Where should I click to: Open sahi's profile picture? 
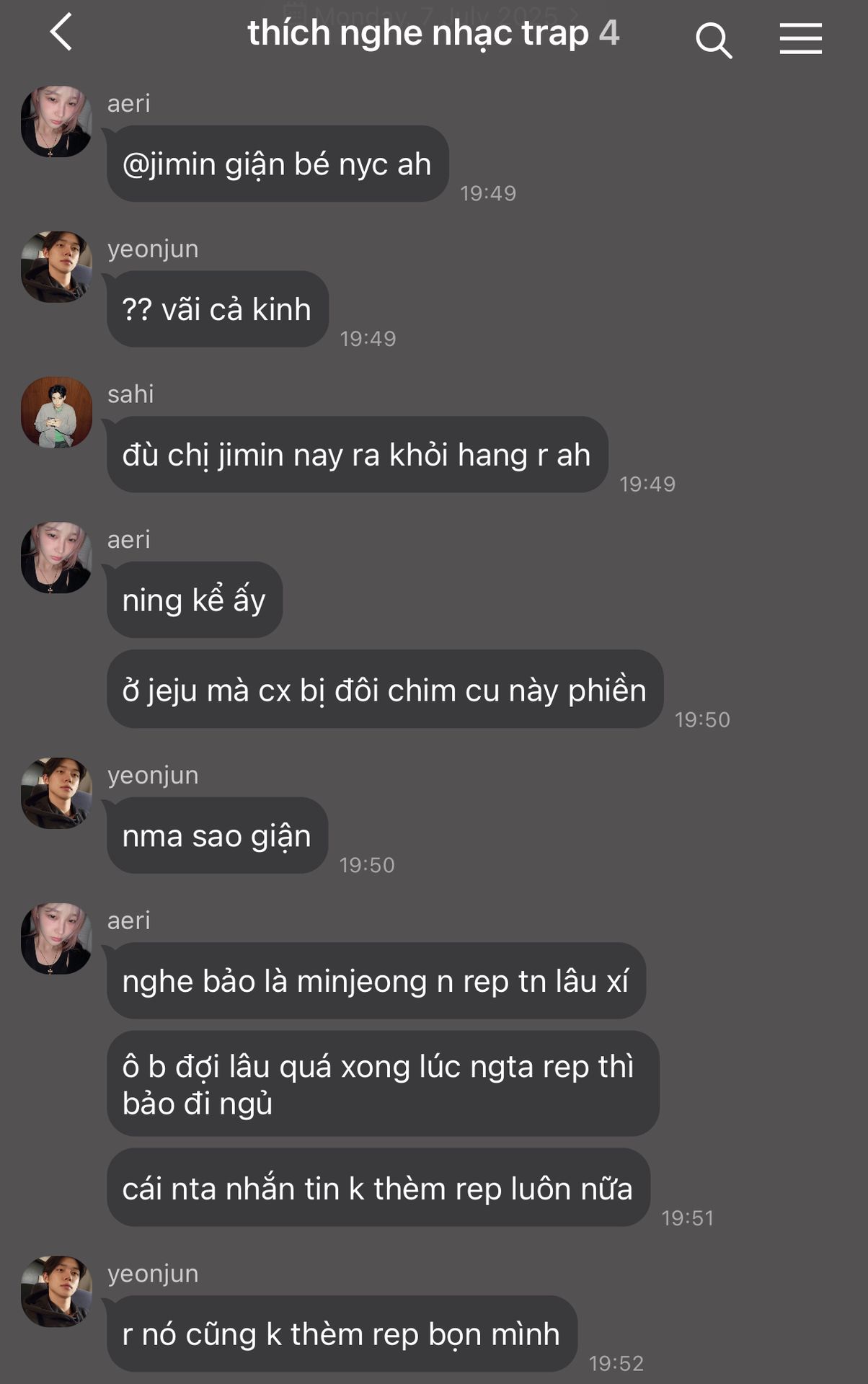pyautogui.click(x=56, y=412)
